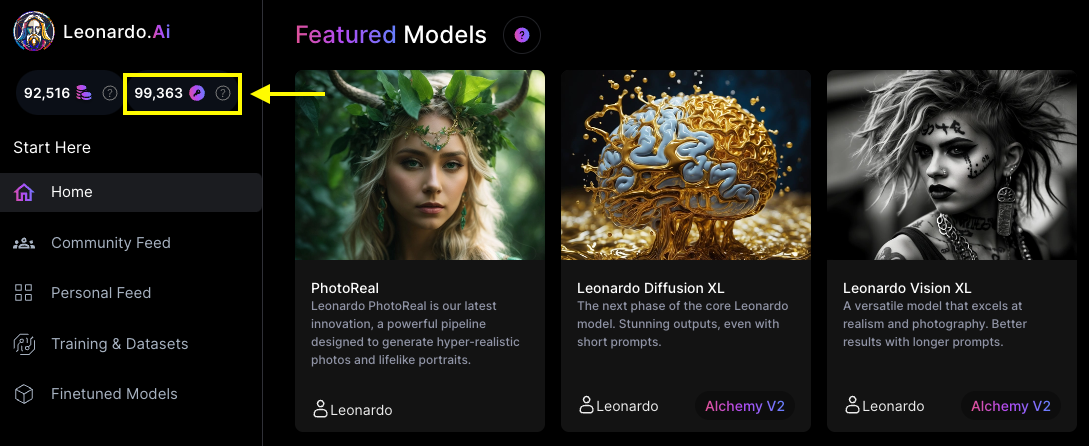Open Personal Feed
Viewport: 1089px width, 446px height.
point(100,293)
